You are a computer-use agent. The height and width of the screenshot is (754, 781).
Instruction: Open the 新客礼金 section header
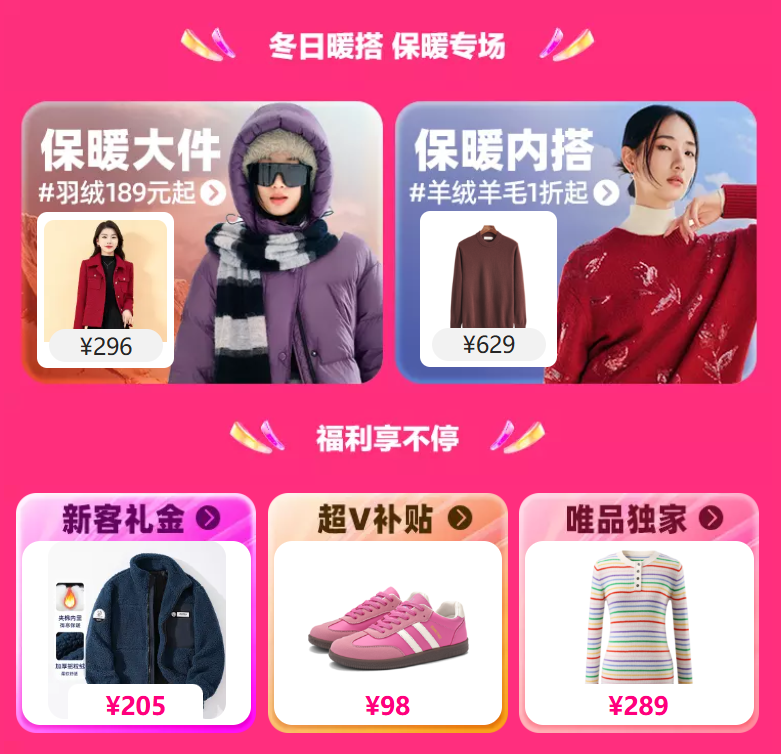[x=137, y=518]
